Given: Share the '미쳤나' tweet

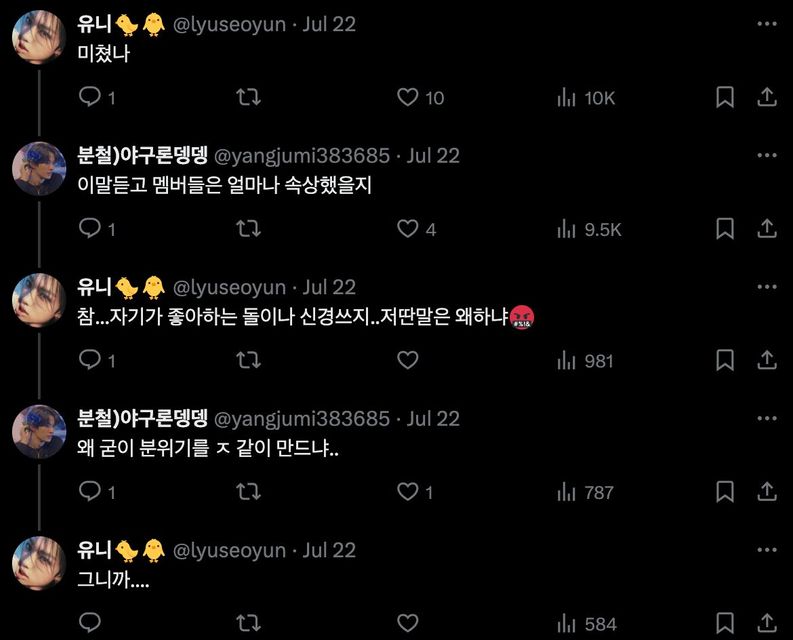Looking at the screenshot, I should click(767, 97).
